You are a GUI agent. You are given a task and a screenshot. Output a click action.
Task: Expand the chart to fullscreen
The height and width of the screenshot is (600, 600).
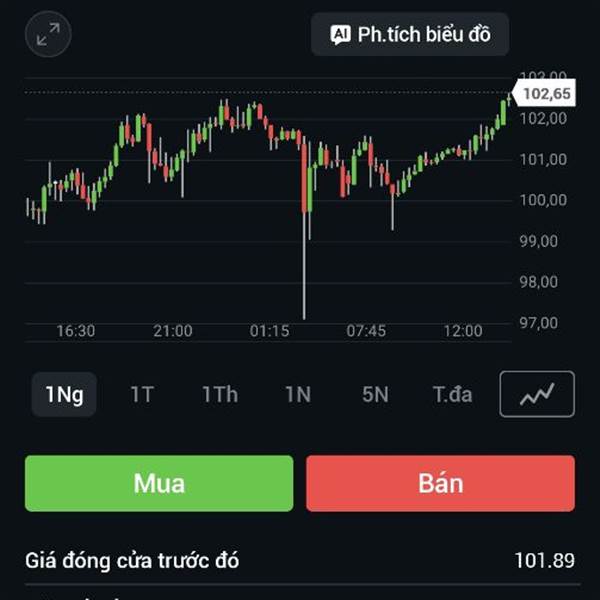click(x=48, y=36)
